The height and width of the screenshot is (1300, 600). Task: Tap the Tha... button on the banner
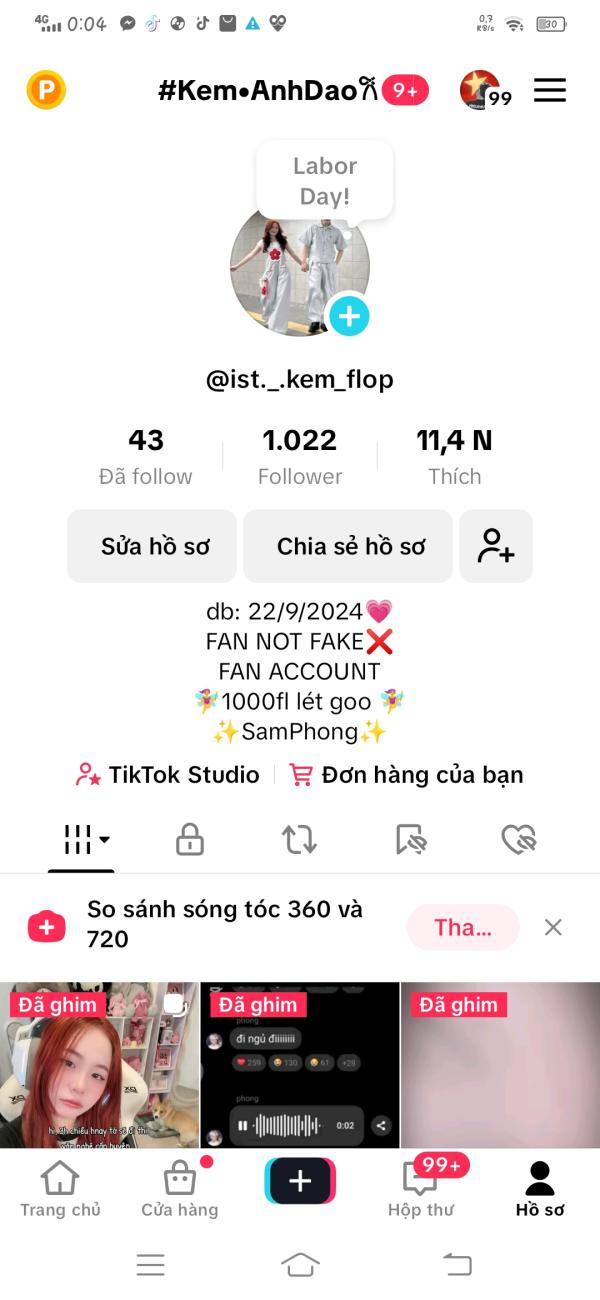(463, 927)
